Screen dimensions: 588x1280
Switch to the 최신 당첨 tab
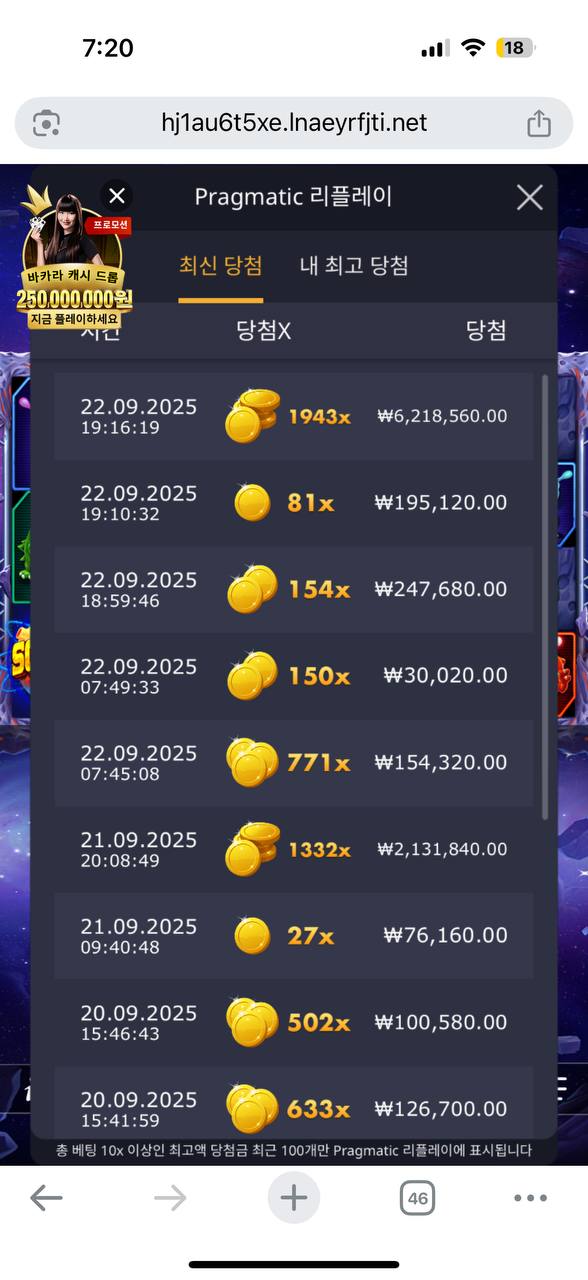click(220, 266)
